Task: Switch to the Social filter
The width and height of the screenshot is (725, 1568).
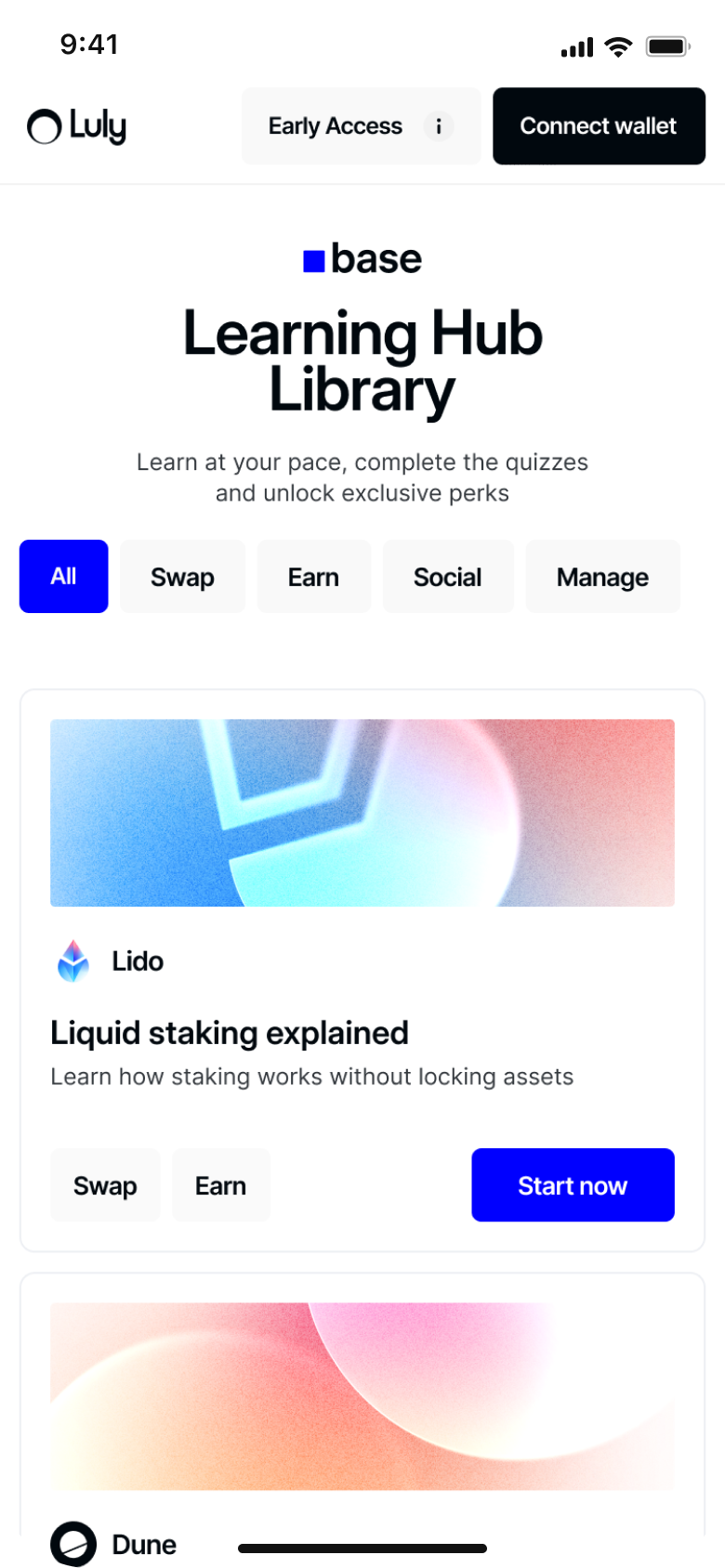Action: click(x=447, y=577)
